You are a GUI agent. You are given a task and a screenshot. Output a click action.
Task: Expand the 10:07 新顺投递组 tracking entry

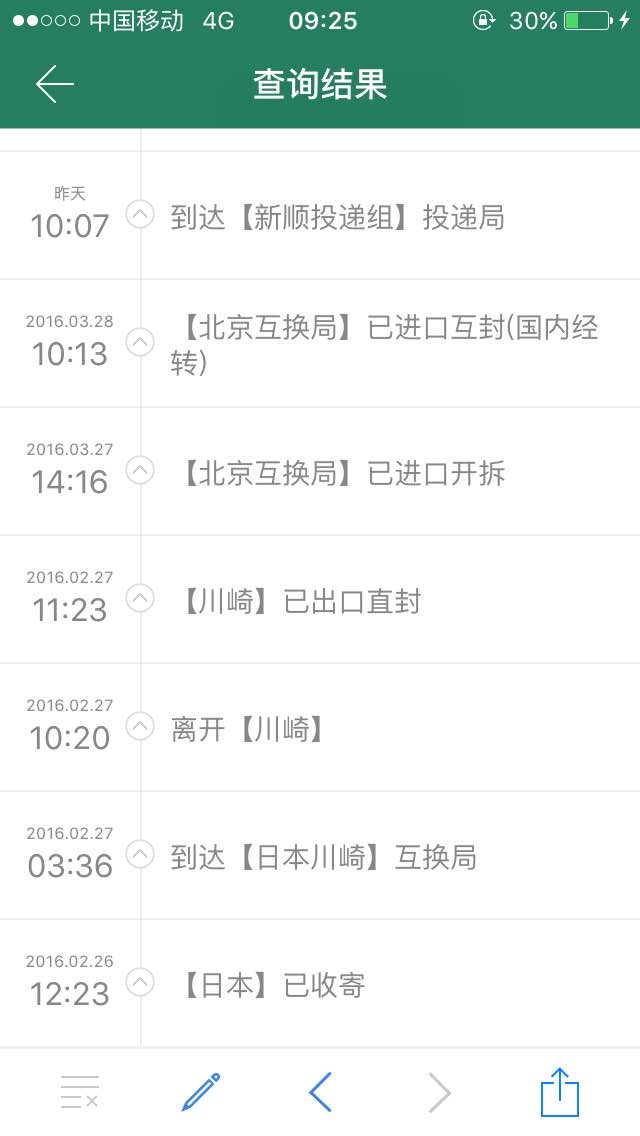pos(141,214)
